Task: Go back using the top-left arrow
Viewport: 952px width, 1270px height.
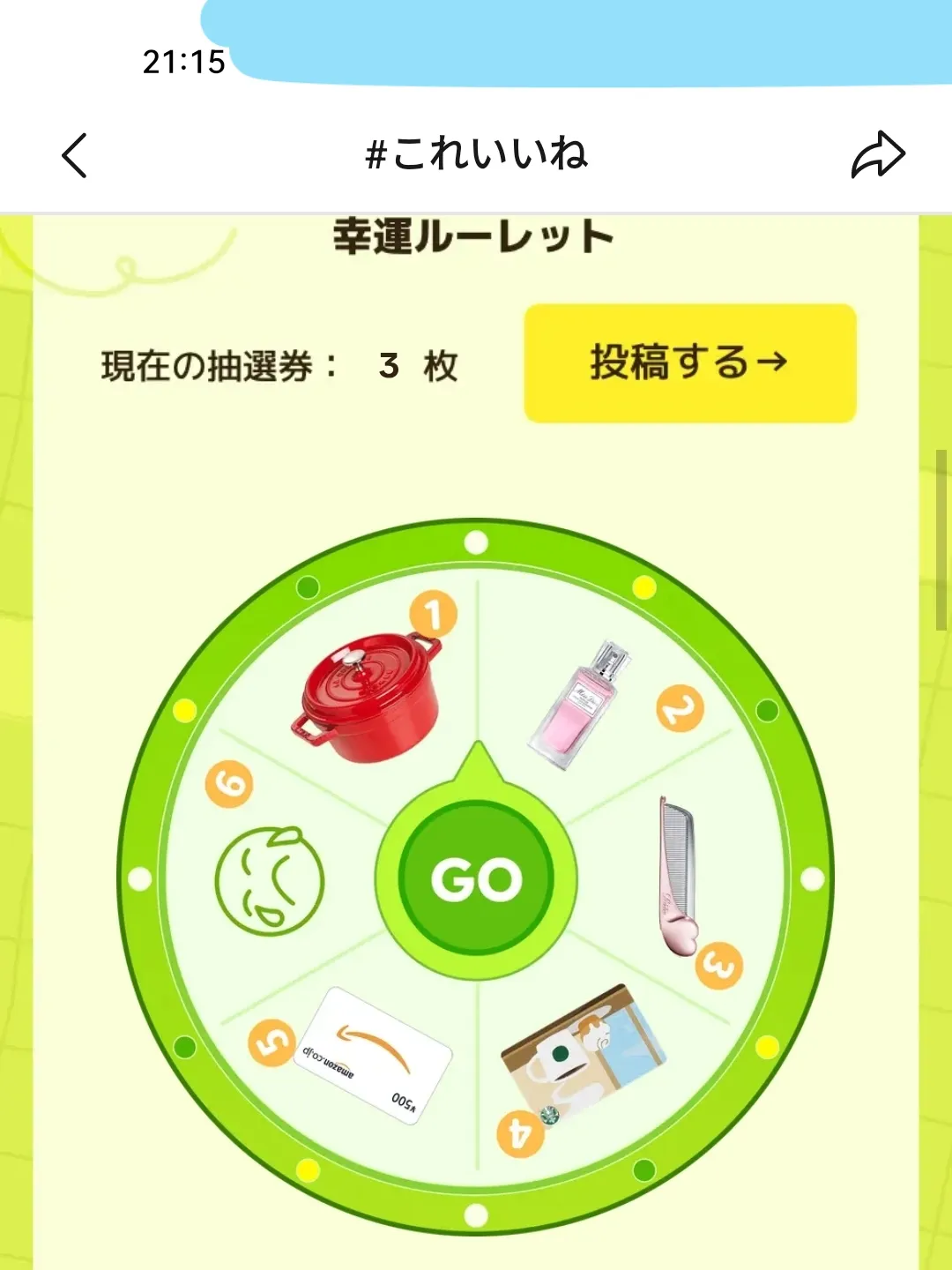Action: (75, 155)
